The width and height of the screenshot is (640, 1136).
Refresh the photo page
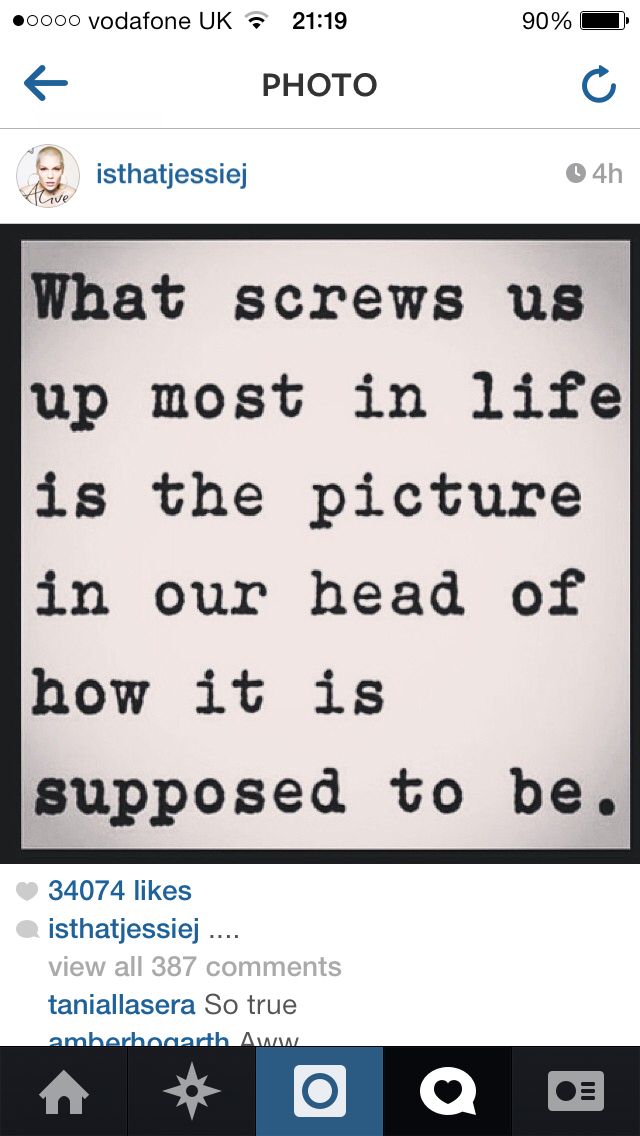coord(598,86)
